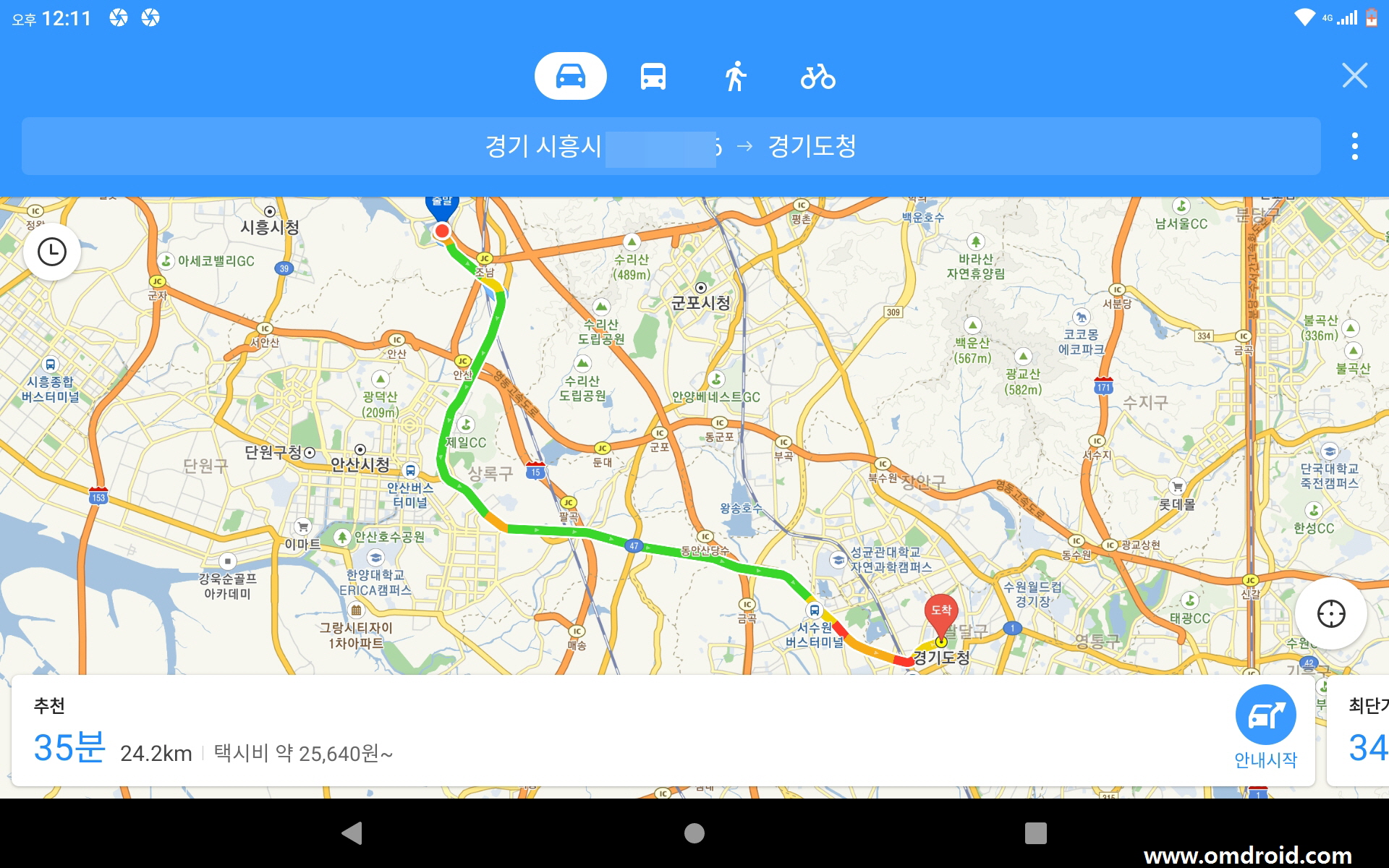Viewport: 1389px width, 868px height.
Task: Open the departure time clock button
Action: click(52, 252)
